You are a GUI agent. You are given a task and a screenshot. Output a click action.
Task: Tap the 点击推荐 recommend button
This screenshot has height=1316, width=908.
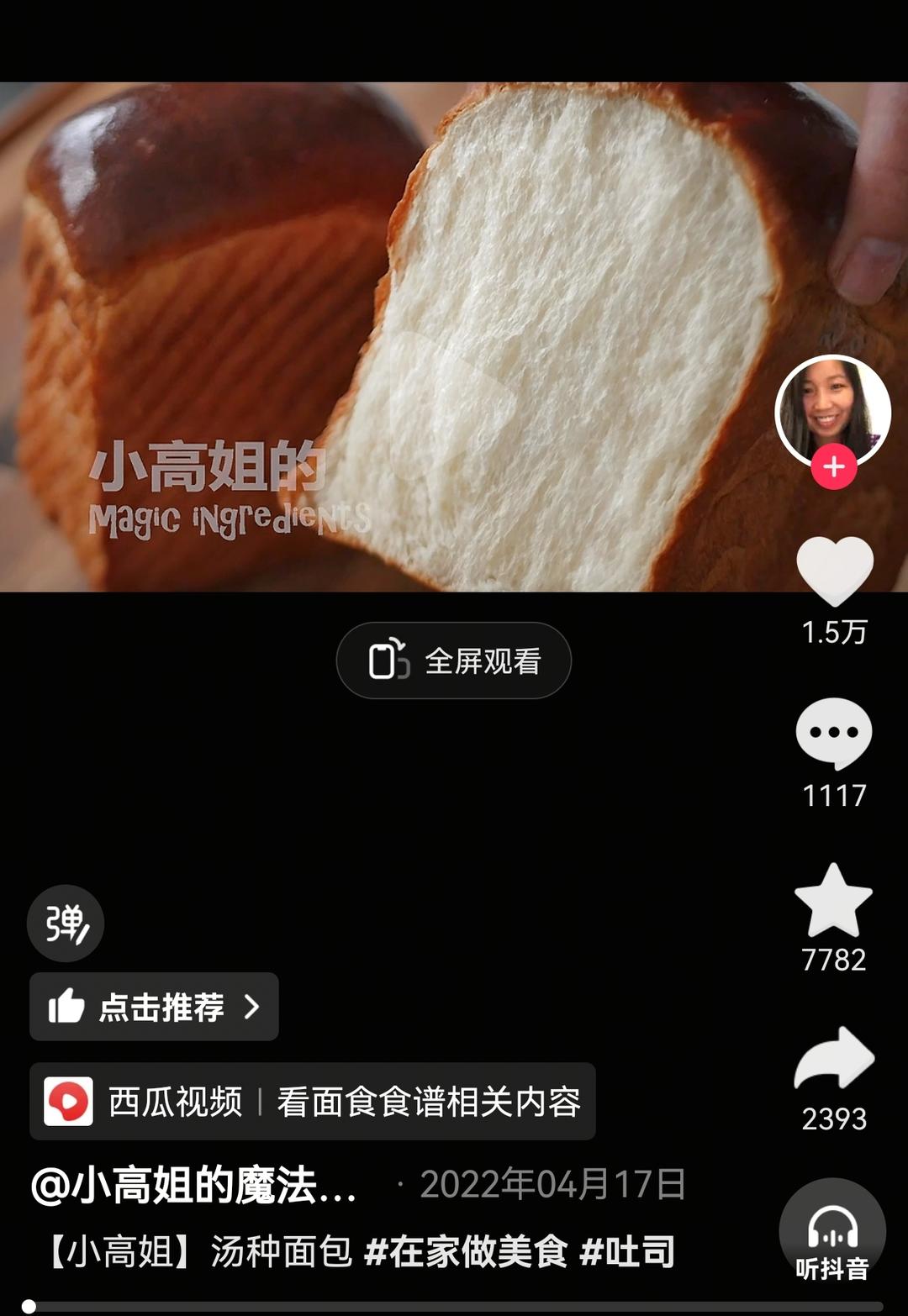tap(154, 1007)
